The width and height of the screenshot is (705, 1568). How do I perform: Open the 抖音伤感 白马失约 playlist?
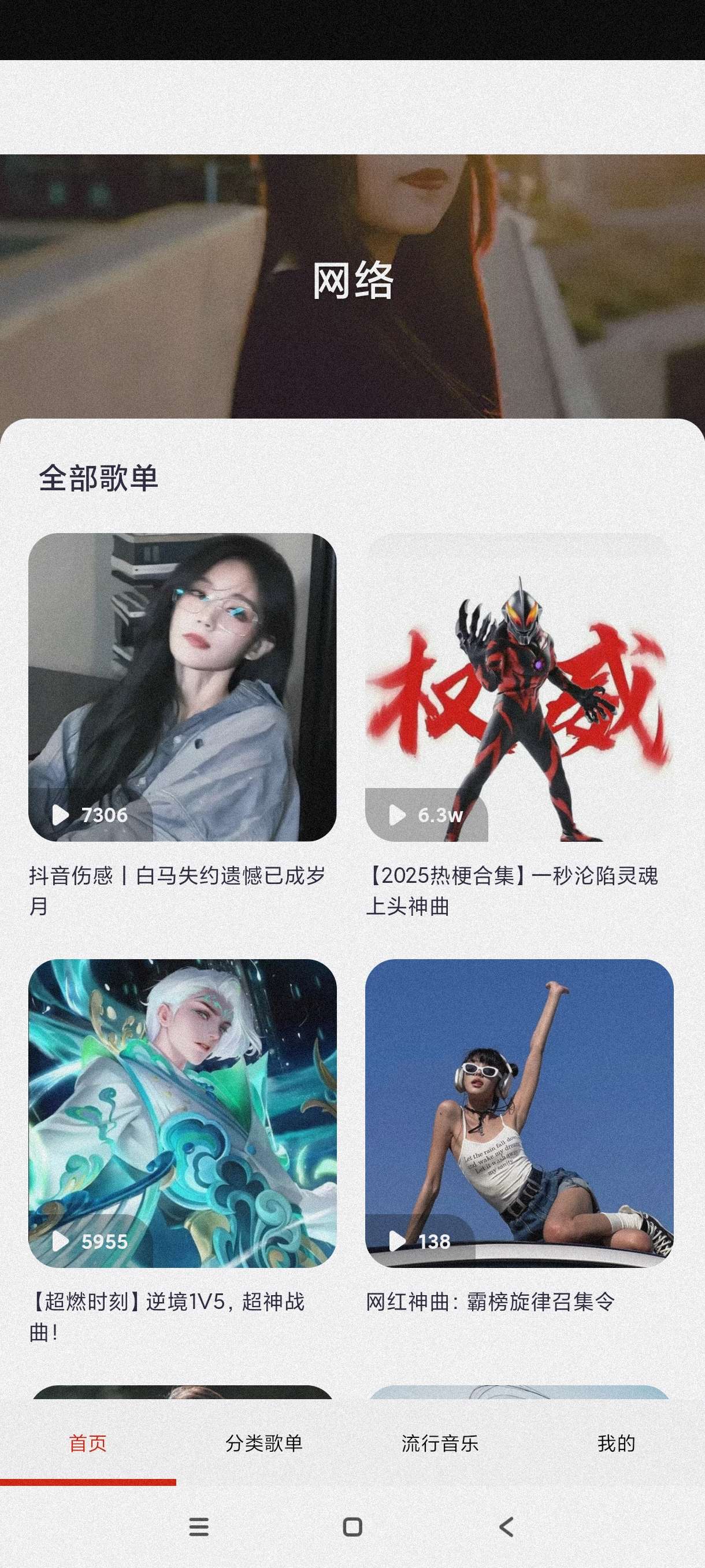[x=182, y=687]
